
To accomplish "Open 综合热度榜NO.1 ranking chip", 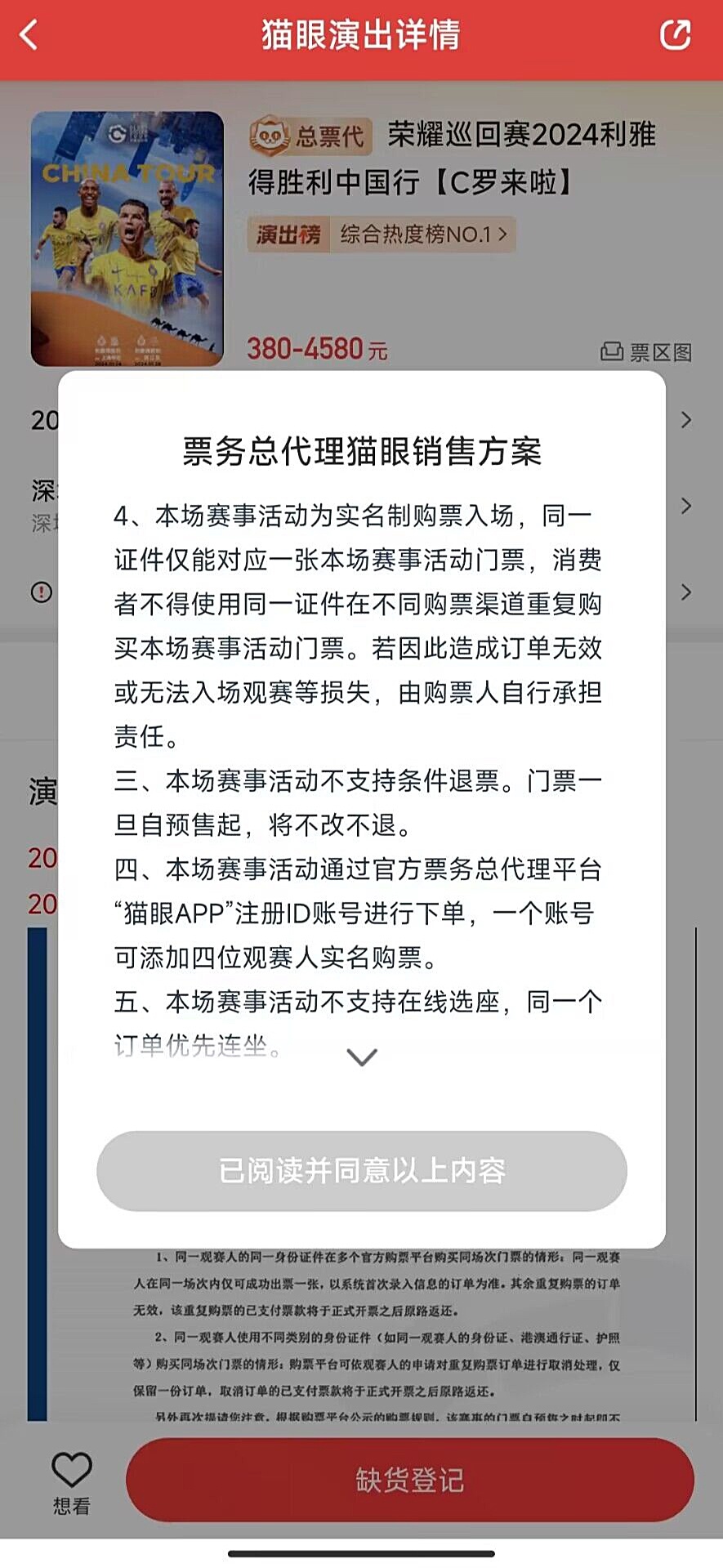I will coord(382,235).
